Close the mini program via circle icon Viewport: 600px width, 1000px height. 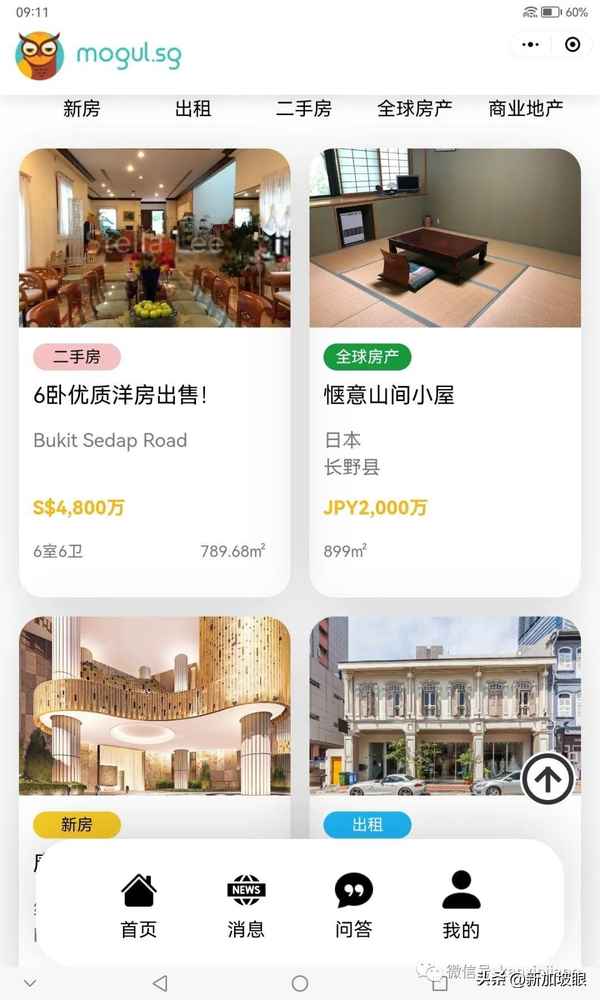coord(572,44)
